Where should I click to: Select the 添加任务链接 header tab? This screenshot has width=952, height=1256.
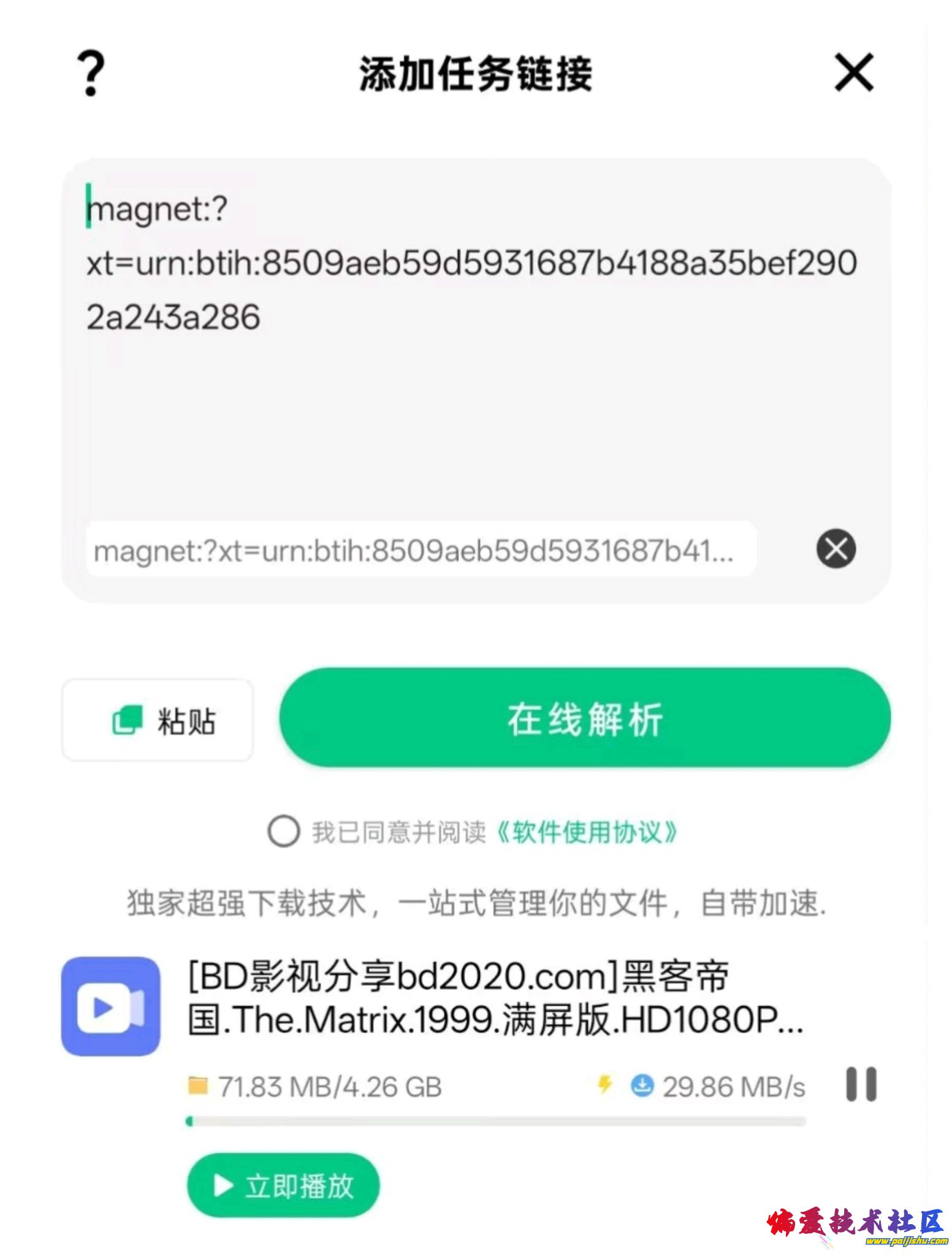pos(476,71)
